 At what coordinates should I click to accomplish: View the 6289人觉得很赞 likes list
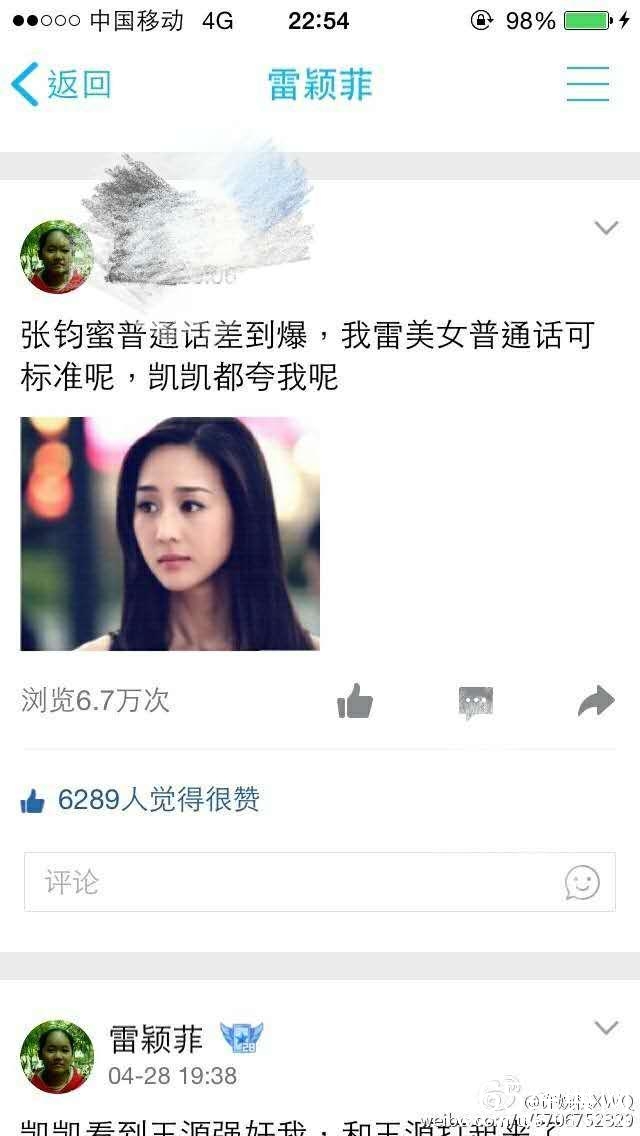140,800
